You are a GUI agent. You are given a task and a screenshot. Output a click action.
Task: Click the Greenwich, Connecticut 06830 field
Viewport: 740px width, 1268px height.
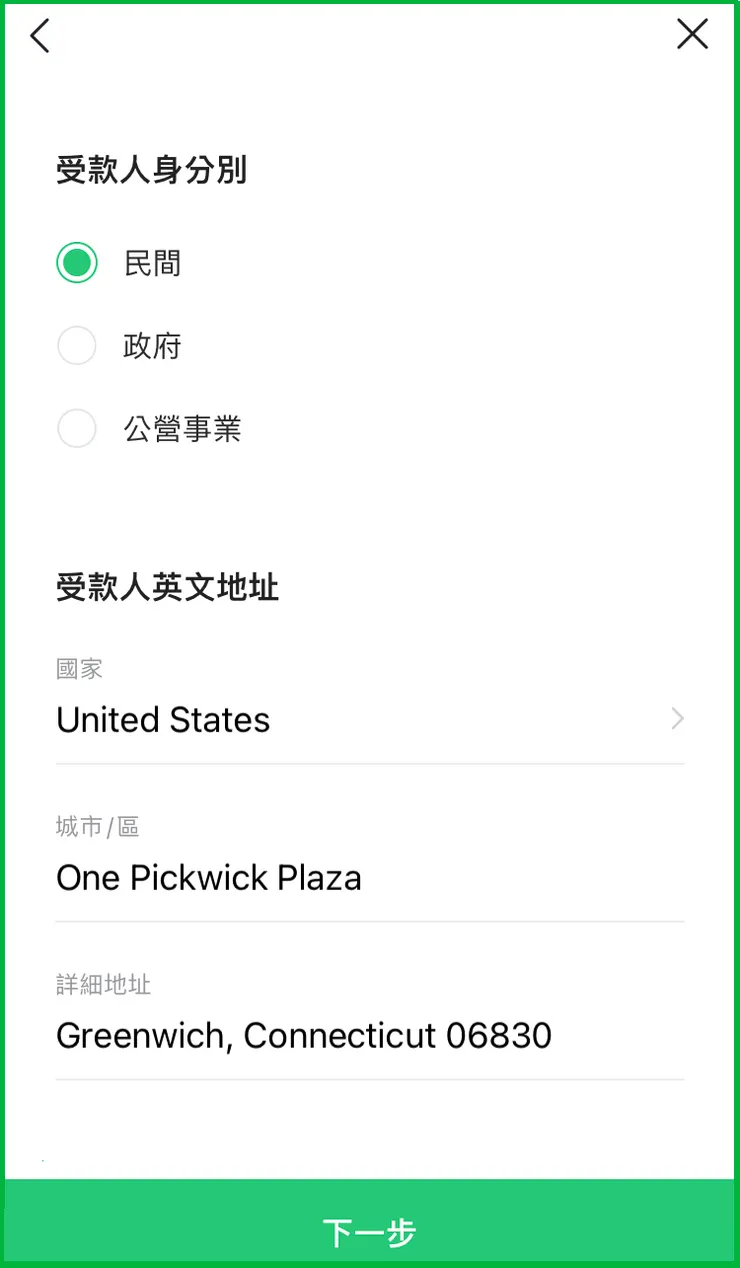(303, 1035)
